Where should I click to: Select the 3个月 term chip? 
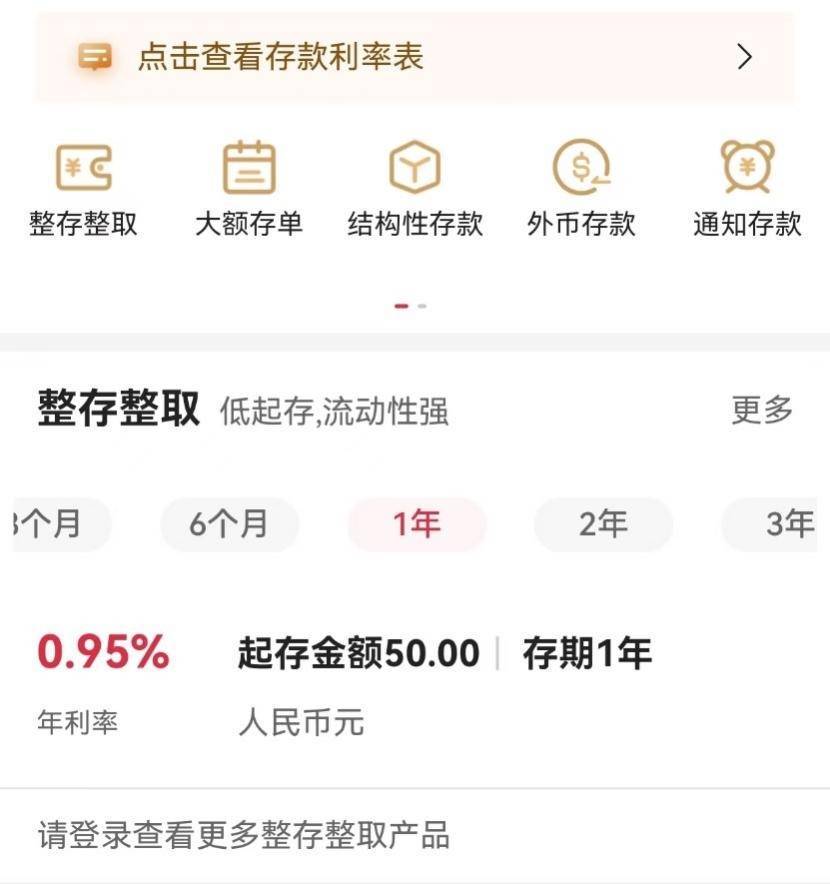[x=55, y=524]
